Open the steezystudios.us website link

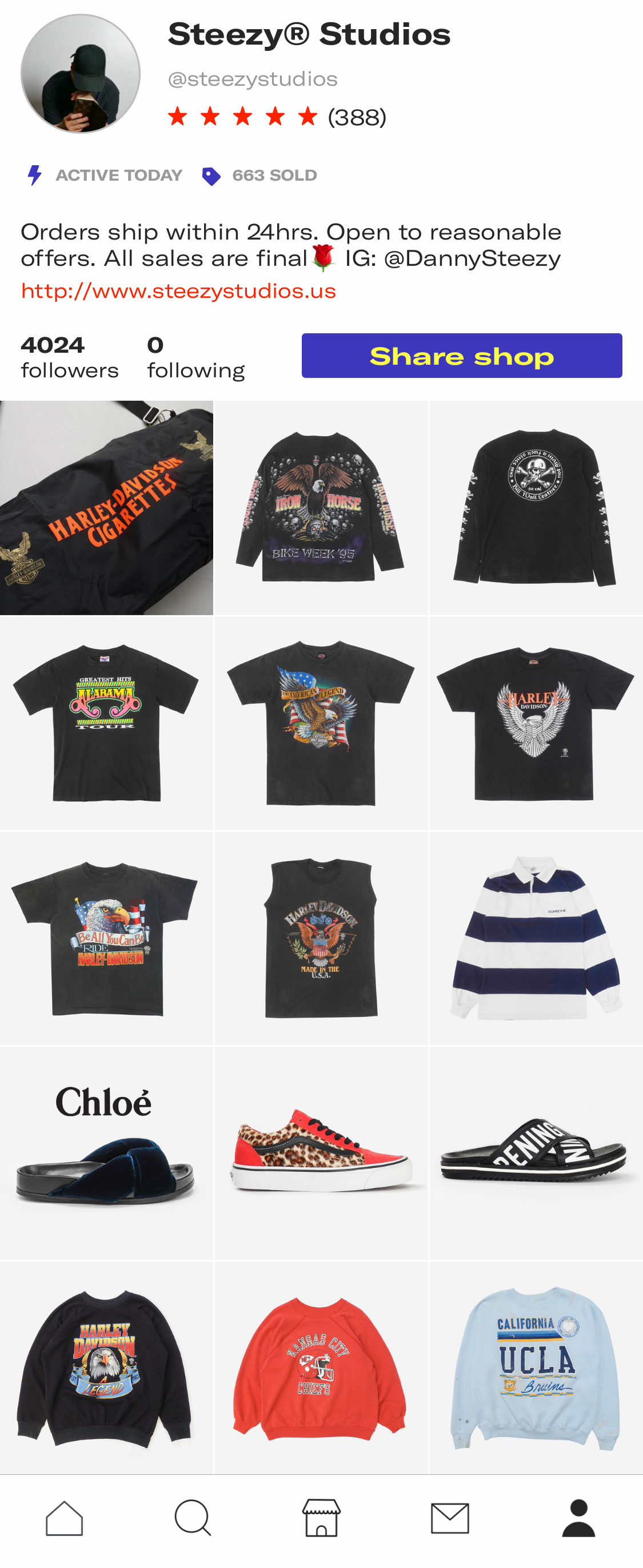(x=178, y=291)
